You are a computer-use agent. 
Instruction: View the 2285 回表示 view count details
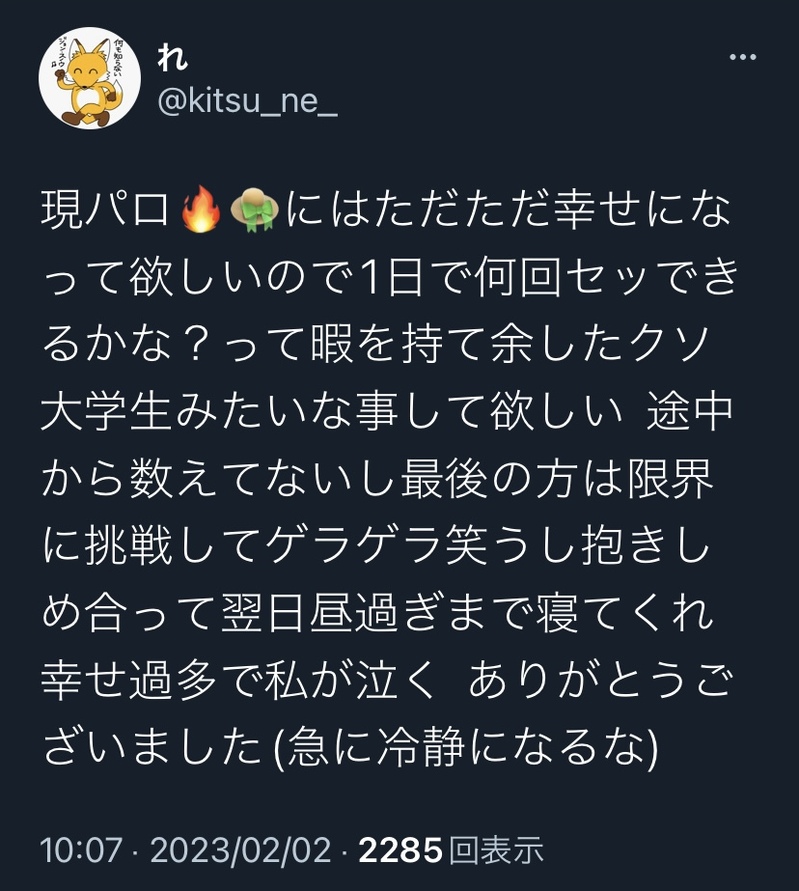click(450, 851)
